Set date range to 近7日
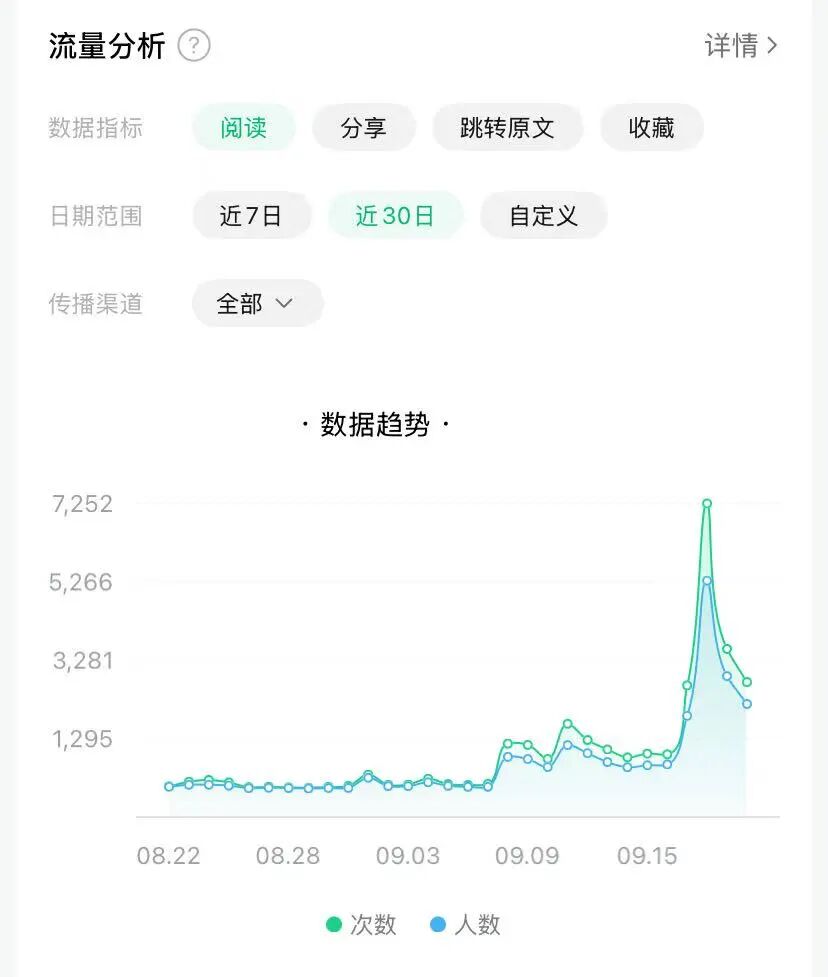This screenshot has height=977, width=828. 252,216
